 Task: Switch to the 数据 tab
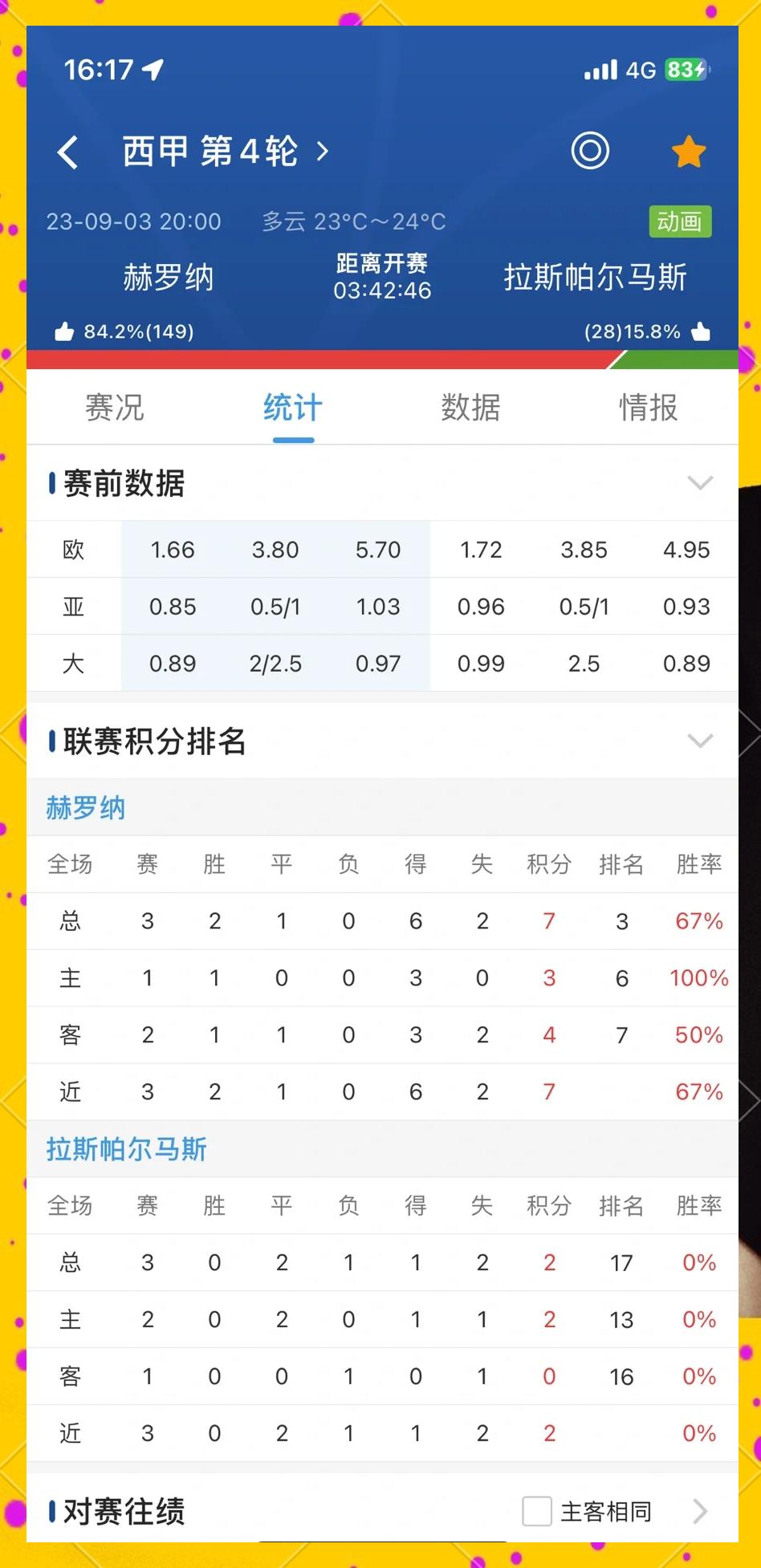click(470, 408)
